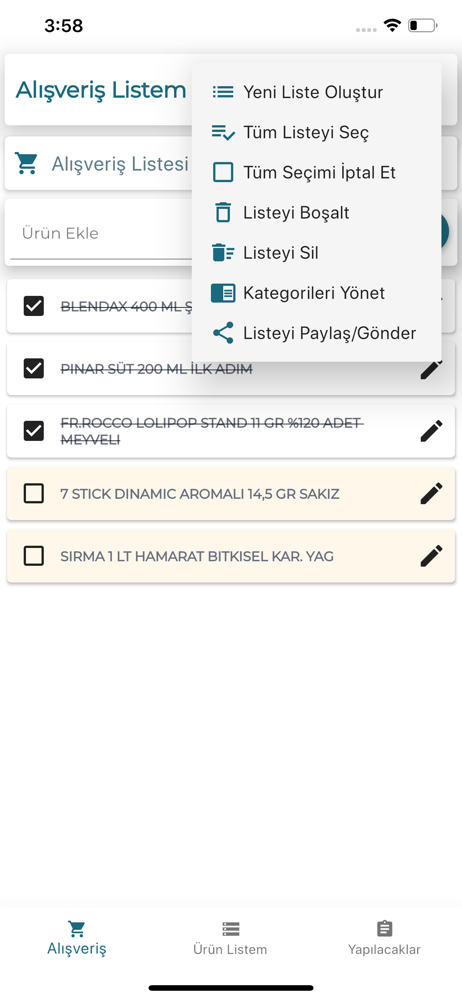462x1000 pixels.
Task: Choose Listeyi Sil menu item
Action: pyautogui.click(x=317, y=253)
